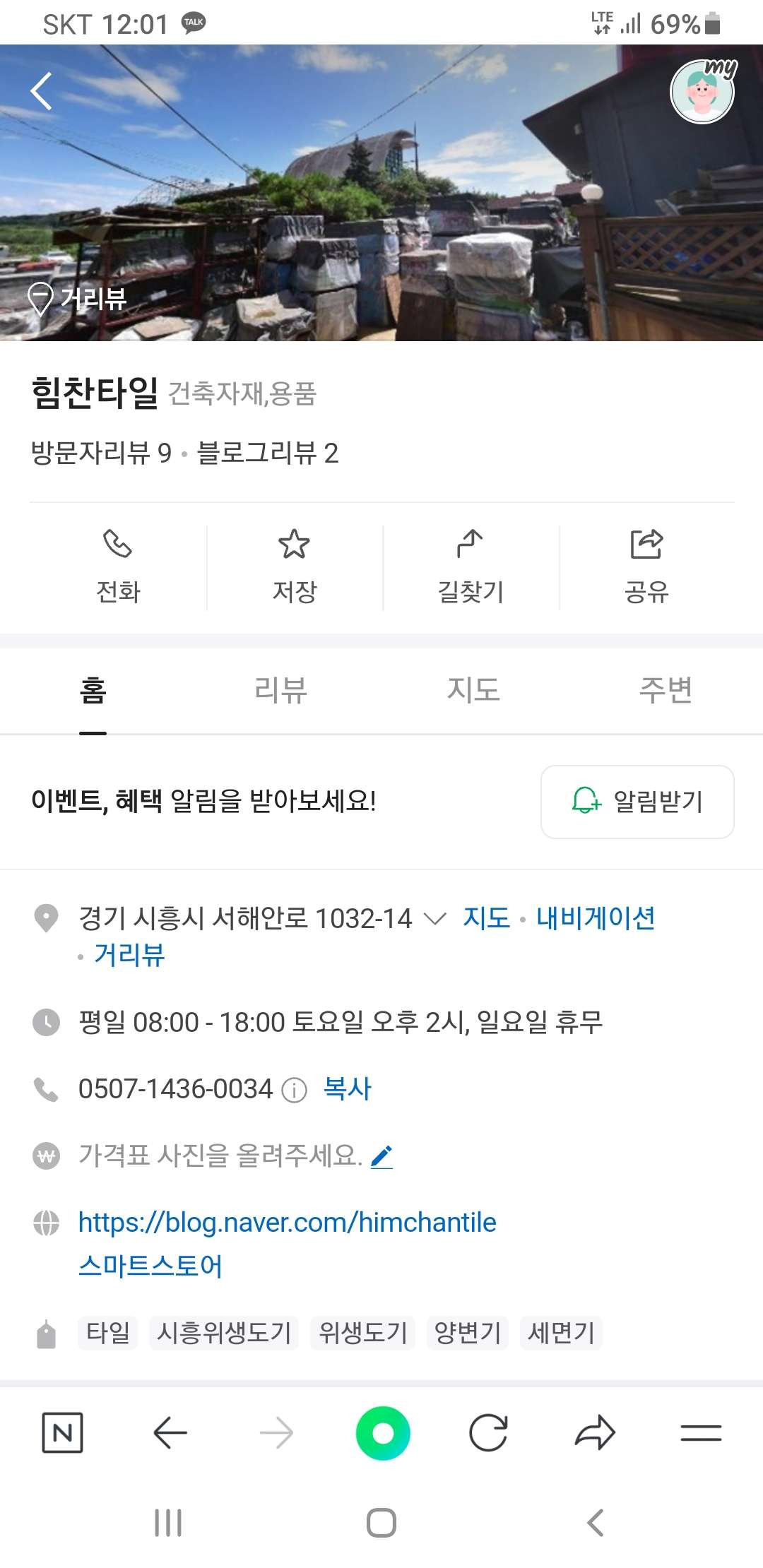Expand the address details chevron
The height and width of the screenshot is (1568, 763).
[x=434, y=918]
